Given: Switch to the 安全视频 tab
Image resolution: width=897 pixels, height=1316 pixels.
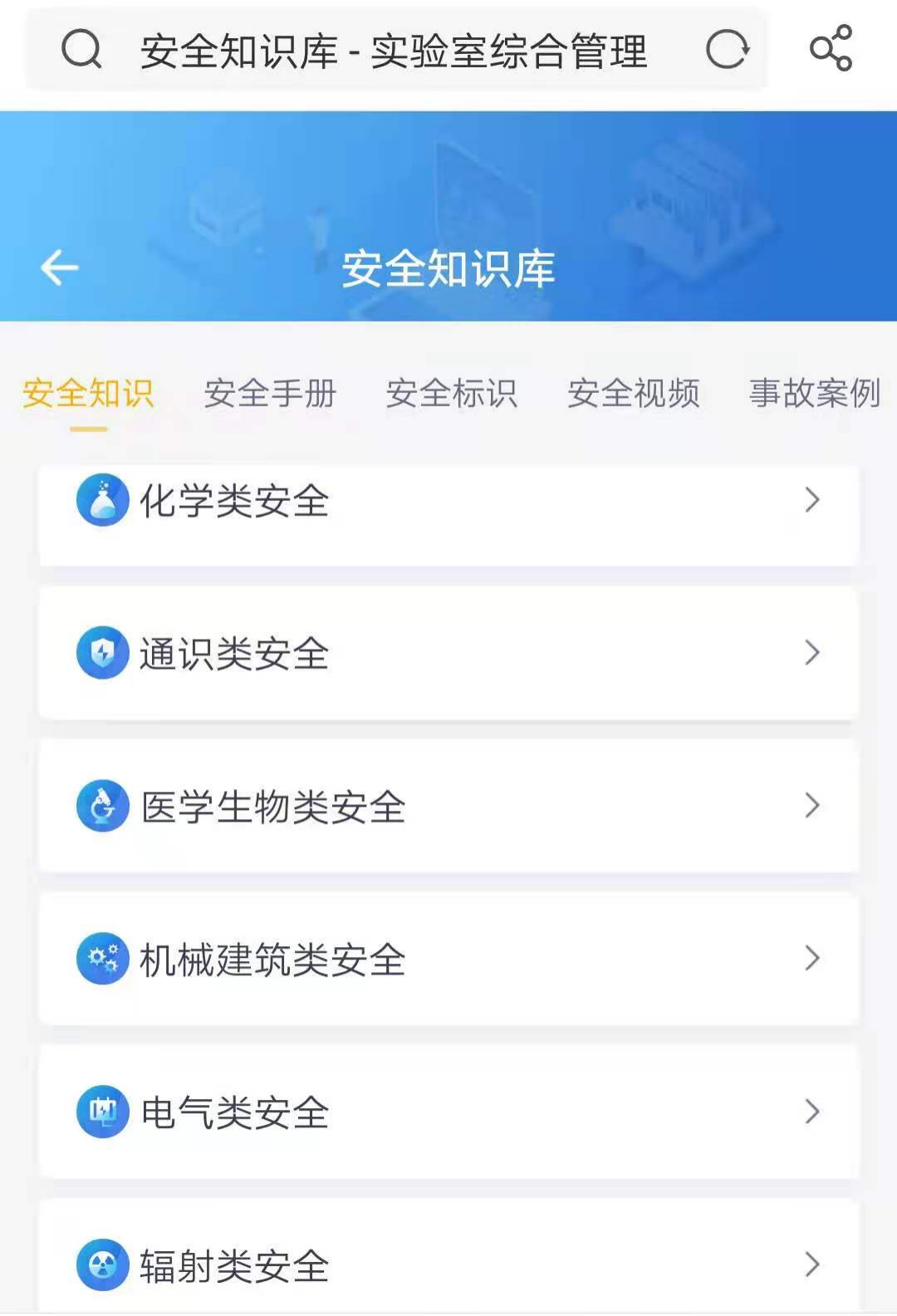Looking at the screenshot, I should 634,394.
